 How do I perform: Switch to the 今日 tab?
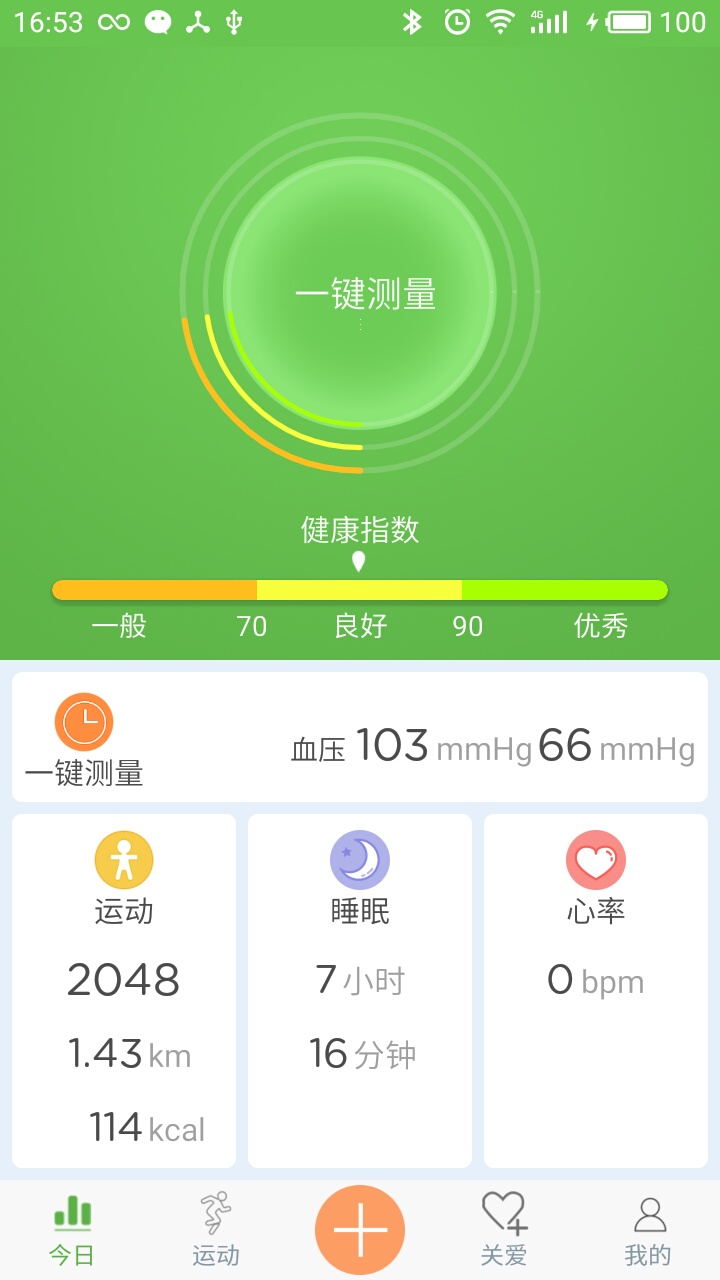72,1230
